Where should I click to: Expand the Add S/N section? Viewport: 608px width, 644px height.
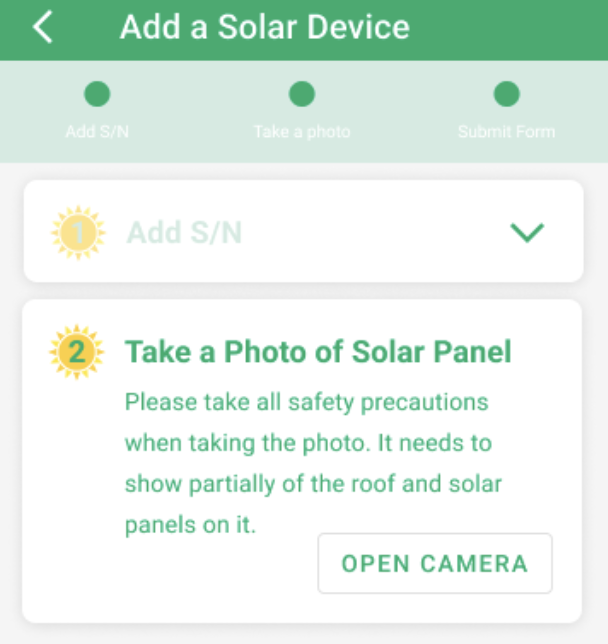pos(526,233)
